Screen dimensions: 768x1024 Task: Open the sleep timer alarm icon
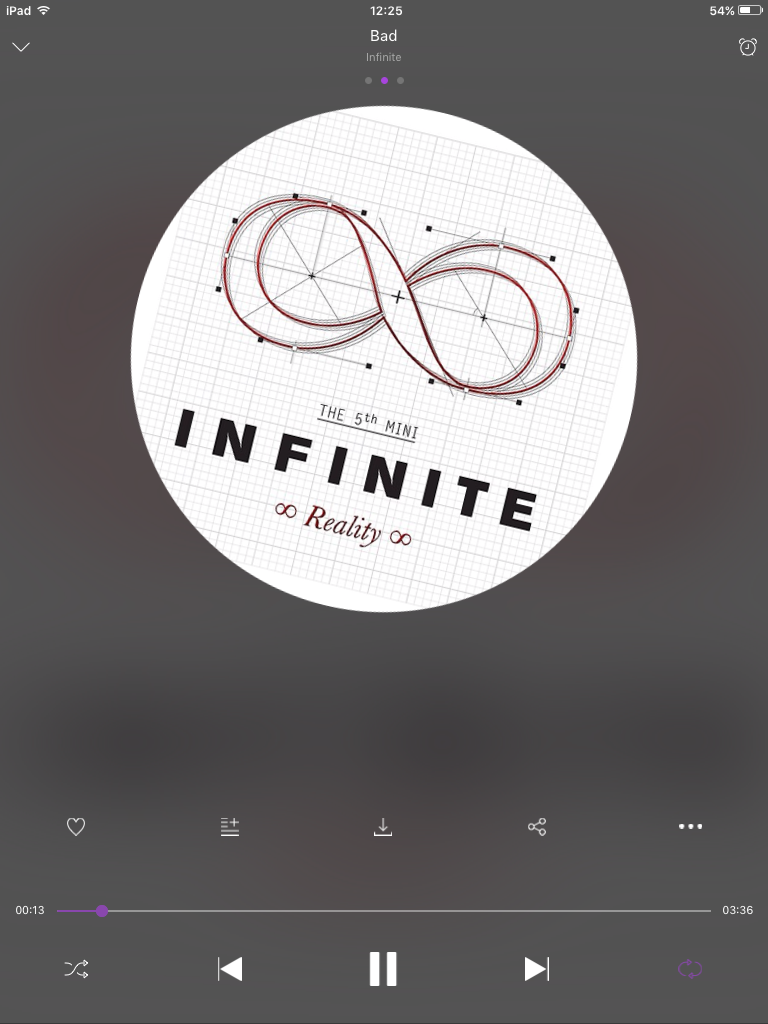click(747, 46)
